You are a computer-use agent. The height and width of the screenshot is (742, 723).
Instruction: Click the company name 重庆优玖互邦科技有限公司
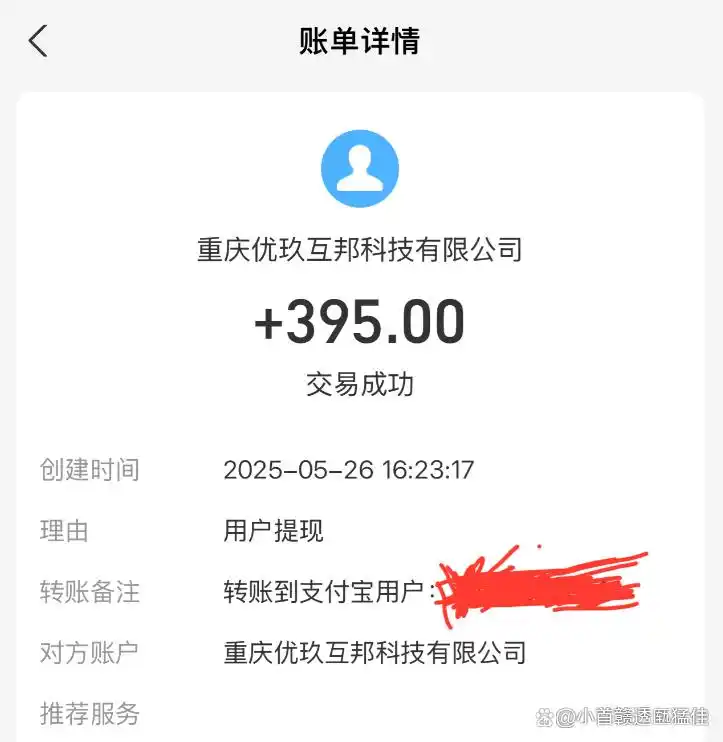(x=361, y=250)
